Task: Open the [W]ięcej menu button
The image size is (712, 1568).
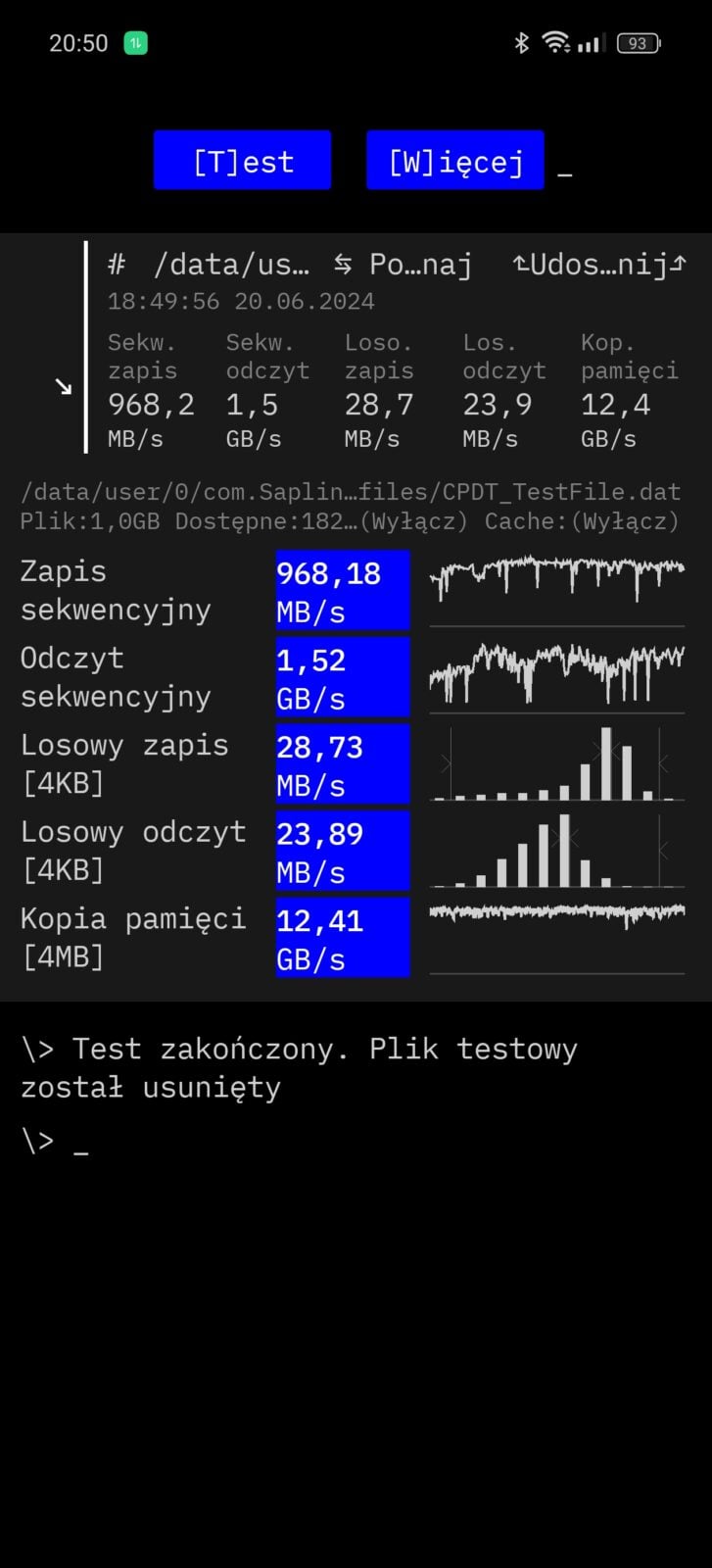Action: tap(454, 160)
